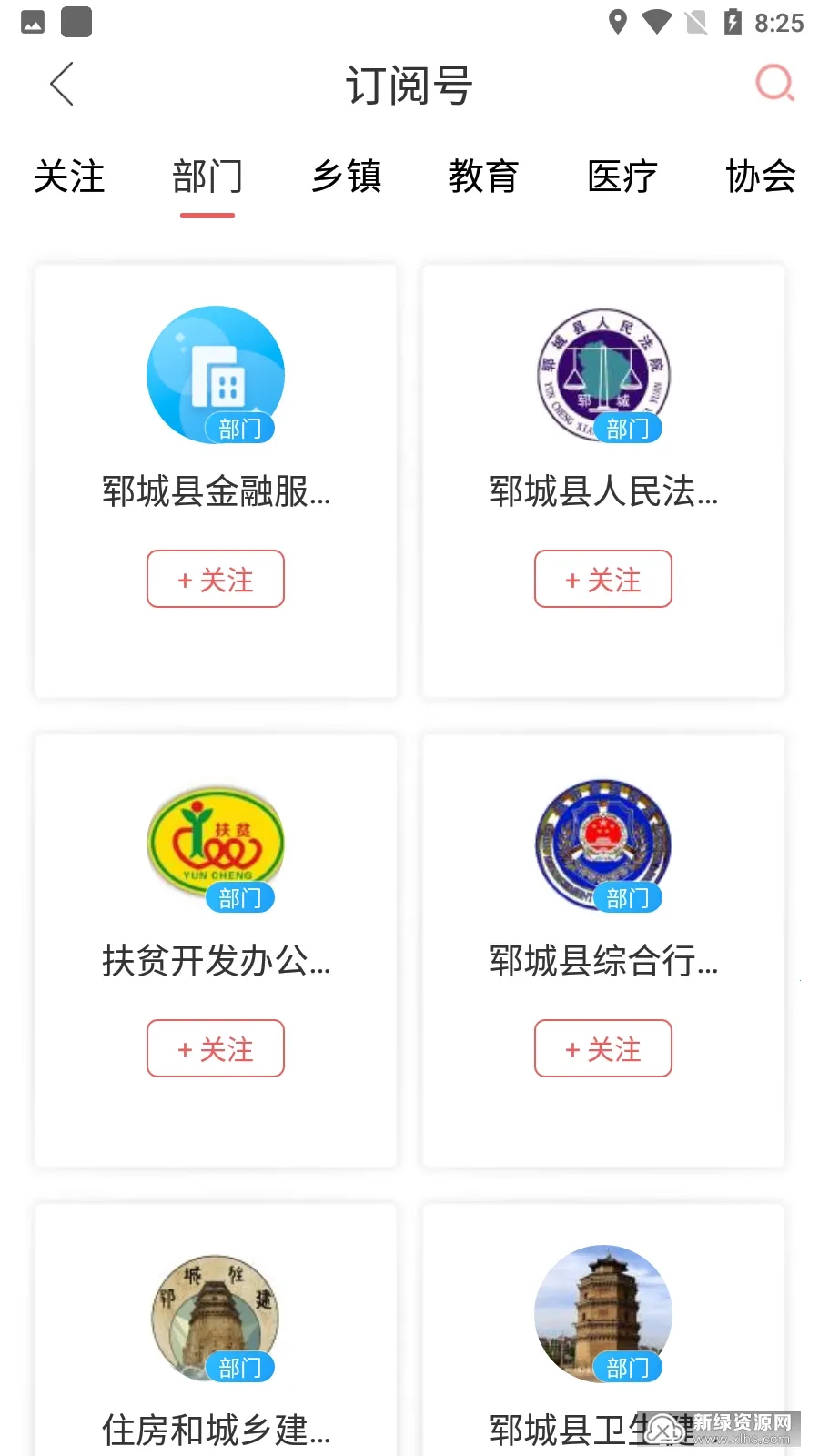Tap the 部门 label badge on the finance logo
This screenshot has width=819, height=1456.
240,428
